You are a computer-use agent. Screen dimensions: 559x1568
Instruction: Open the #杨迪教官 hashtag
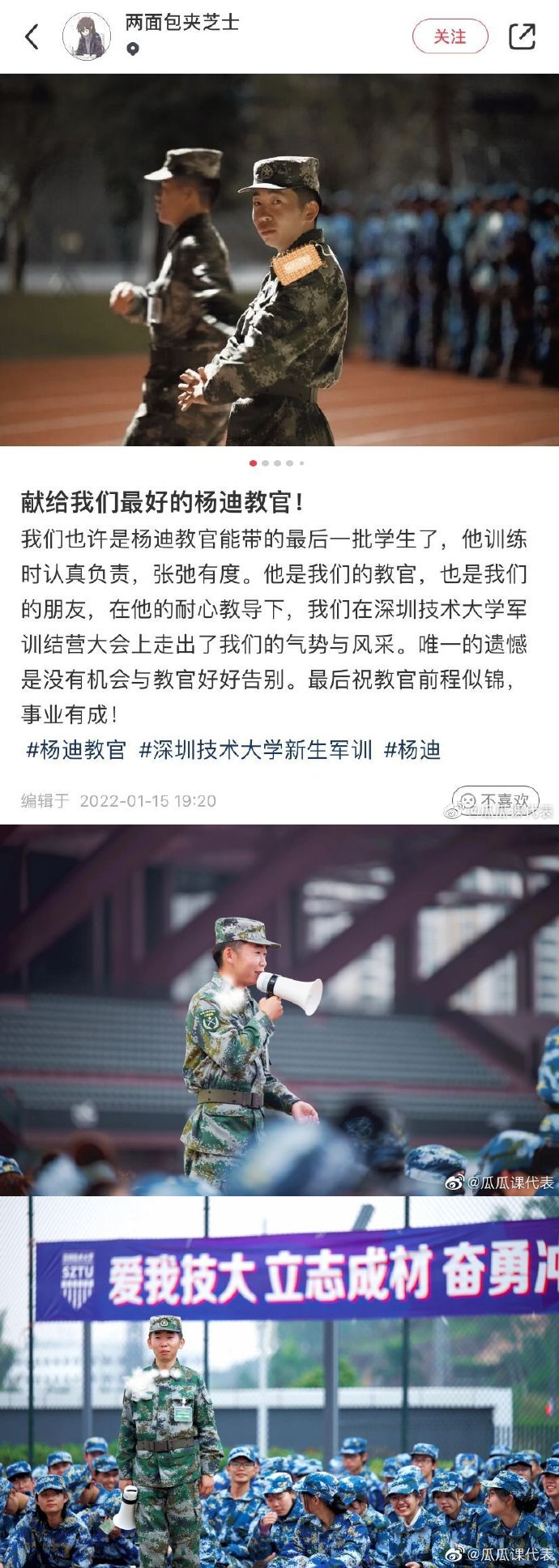pos(76,750)
